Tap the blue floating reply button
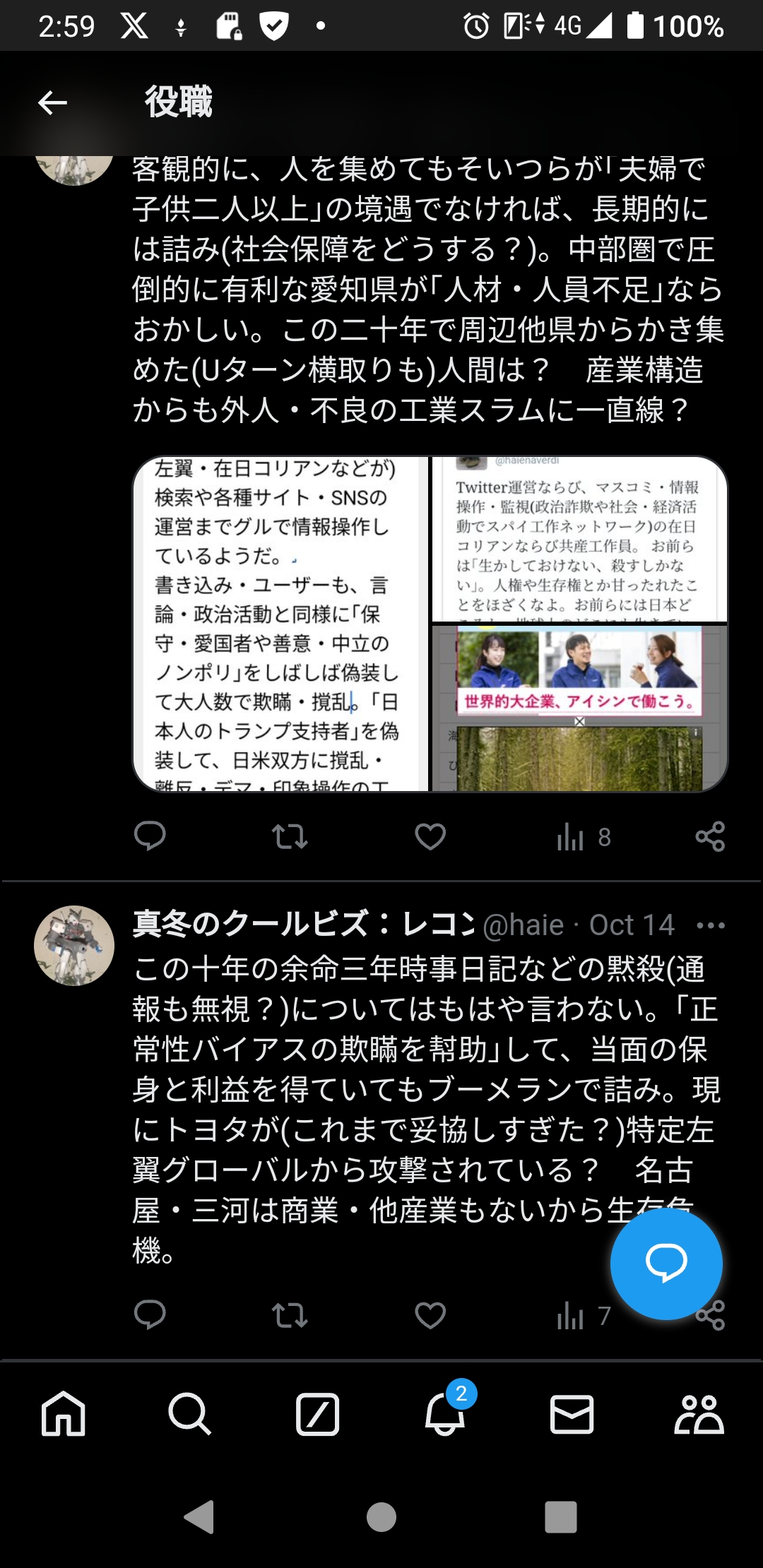 point(666,1264)
